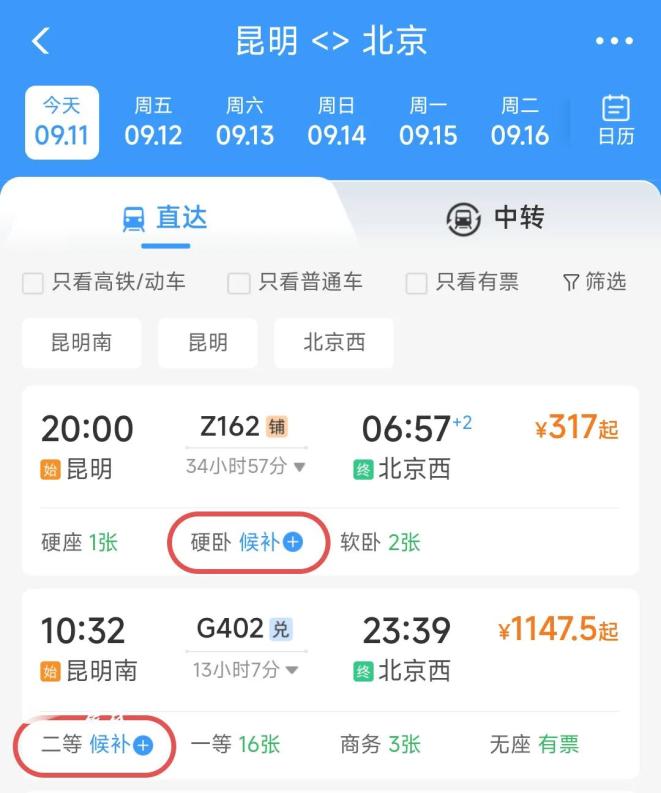Open the 筛选 filter options
This screenshot has width=661, height=793.
pyautogui.click(x=594, y=283)
